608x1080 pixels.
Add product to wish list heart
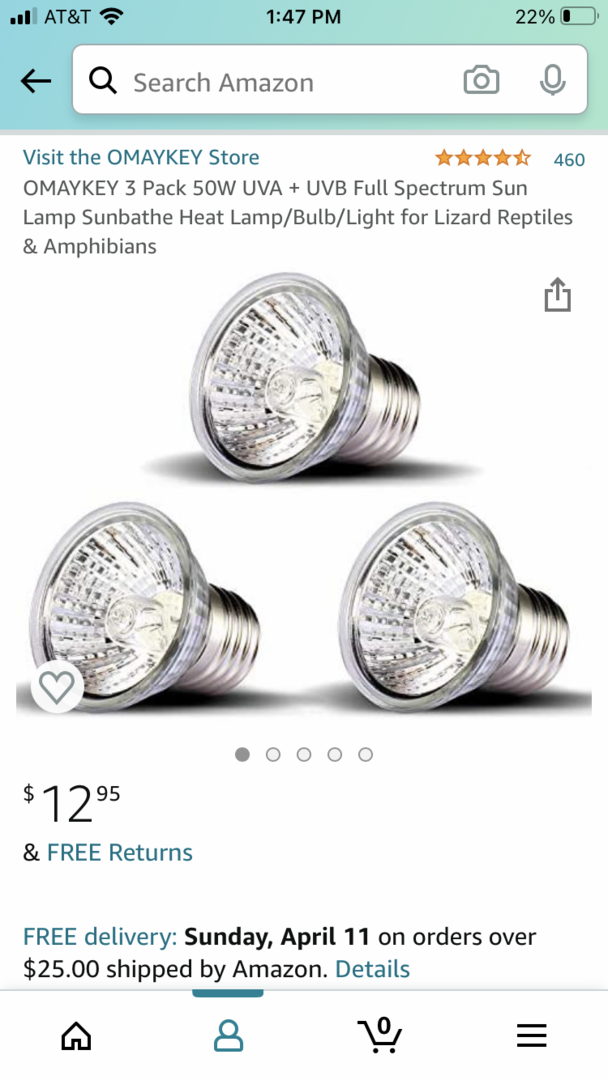(x=57, y=687)
